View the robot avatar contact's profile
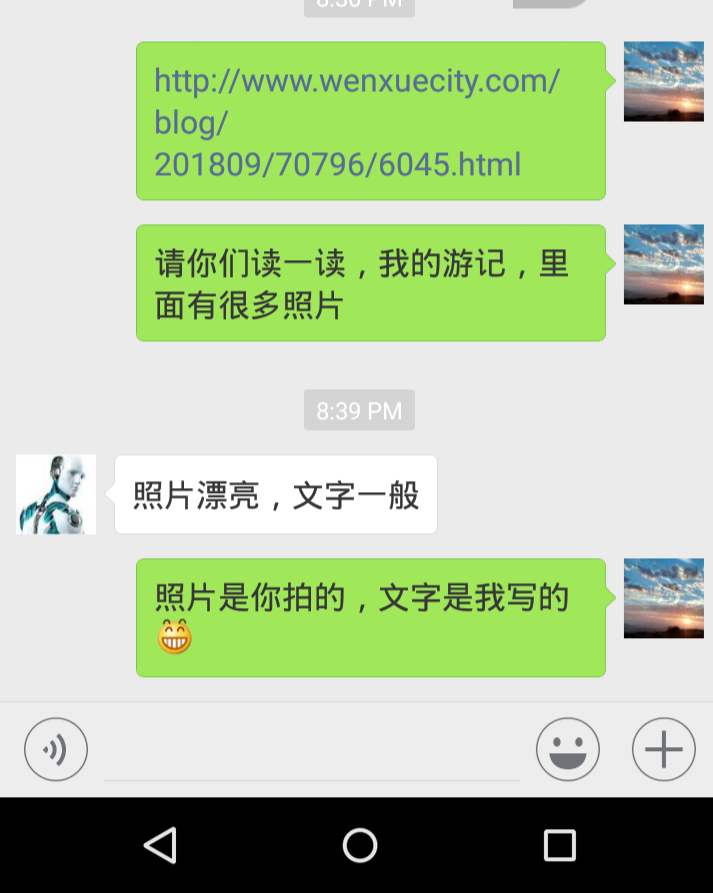The image size is (713, 893). (56, 494)
